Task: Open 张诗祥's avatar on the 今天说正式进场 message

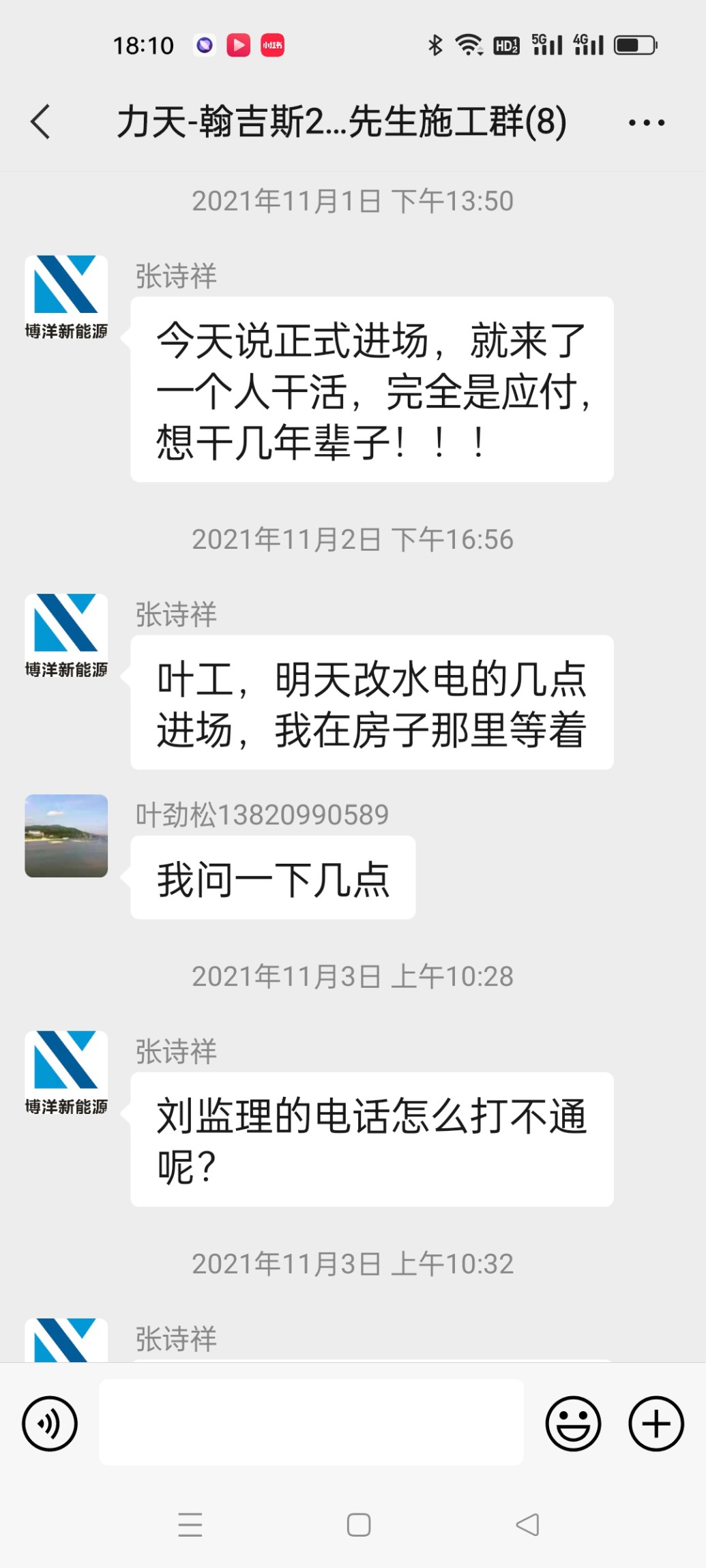Action: point(66,297)
